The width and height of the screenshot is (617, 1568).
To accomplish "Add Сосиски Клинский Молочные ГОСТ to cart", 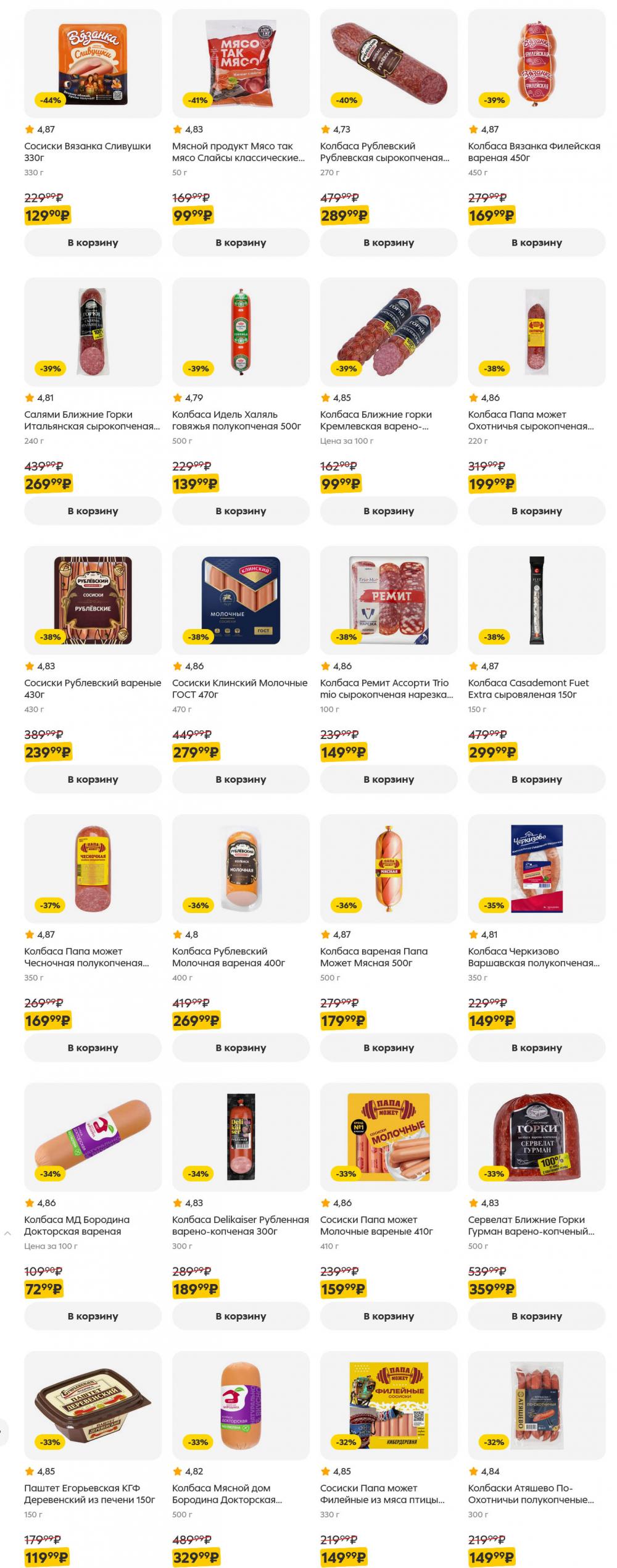I will tap(241, 780).
